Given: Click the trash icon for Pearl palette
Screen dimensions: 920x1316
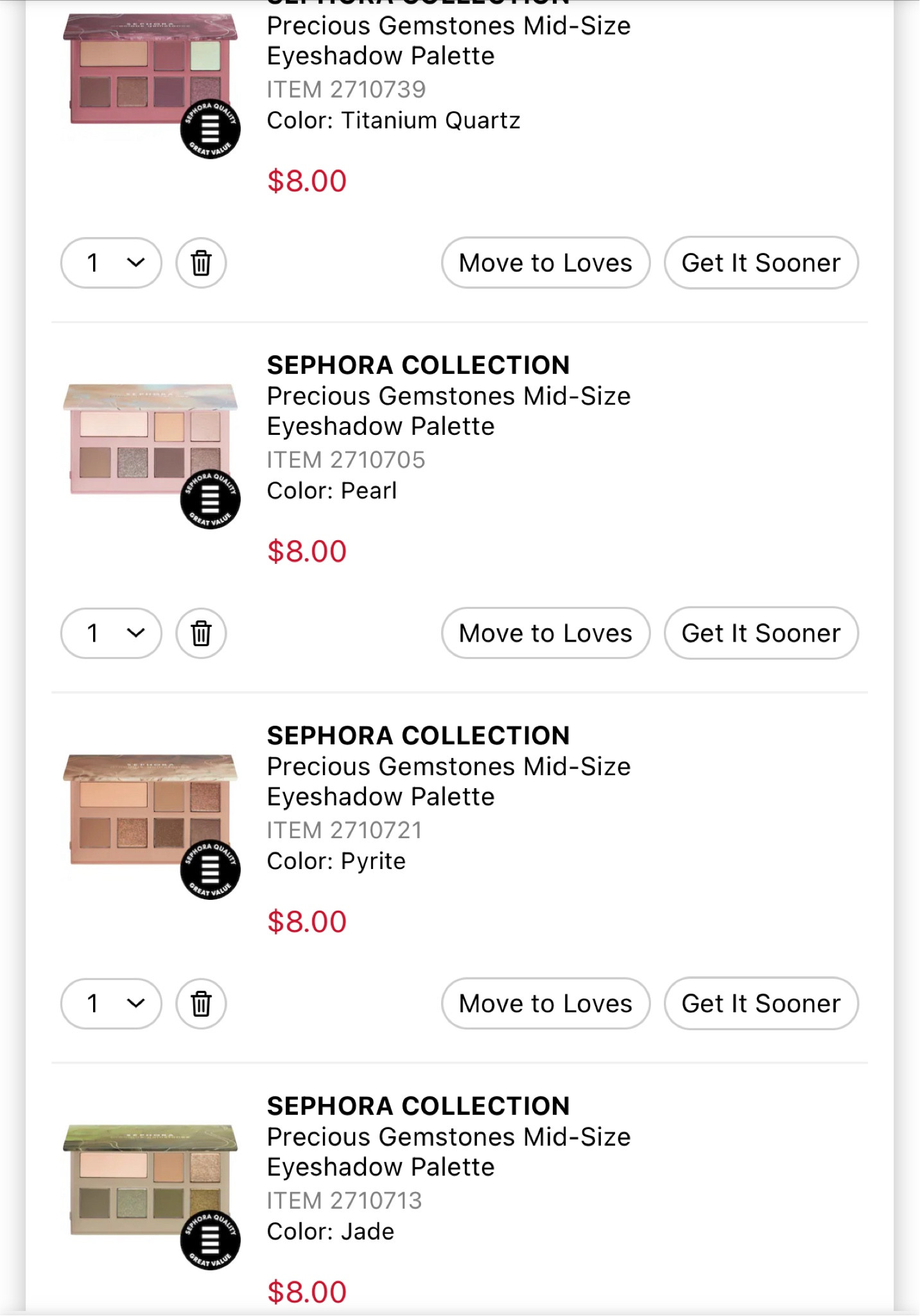Looking at the screenshot, I should 200,633.
